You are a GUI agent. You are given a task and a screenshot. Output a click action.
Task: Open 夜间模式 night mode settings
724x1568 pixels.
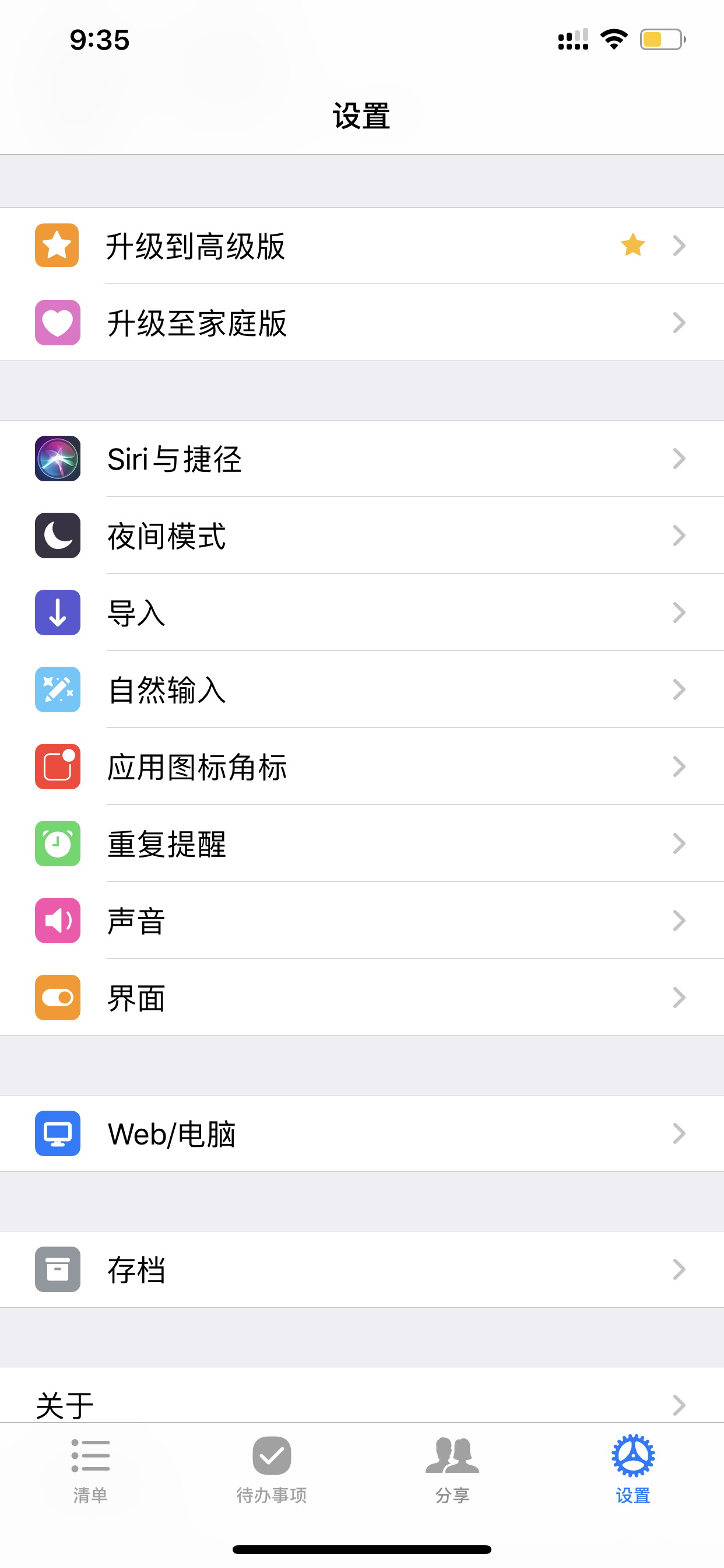pyautogui.click(x=362, y=535)
